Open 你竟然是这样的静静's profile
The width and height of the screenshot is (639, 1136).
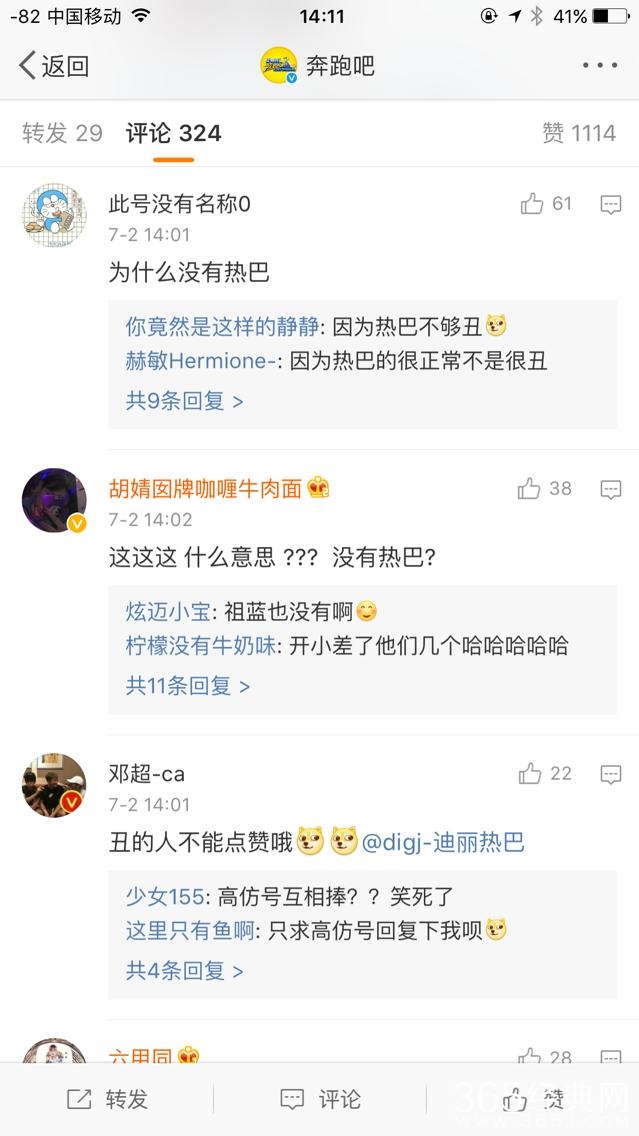[x=222, y=326]
